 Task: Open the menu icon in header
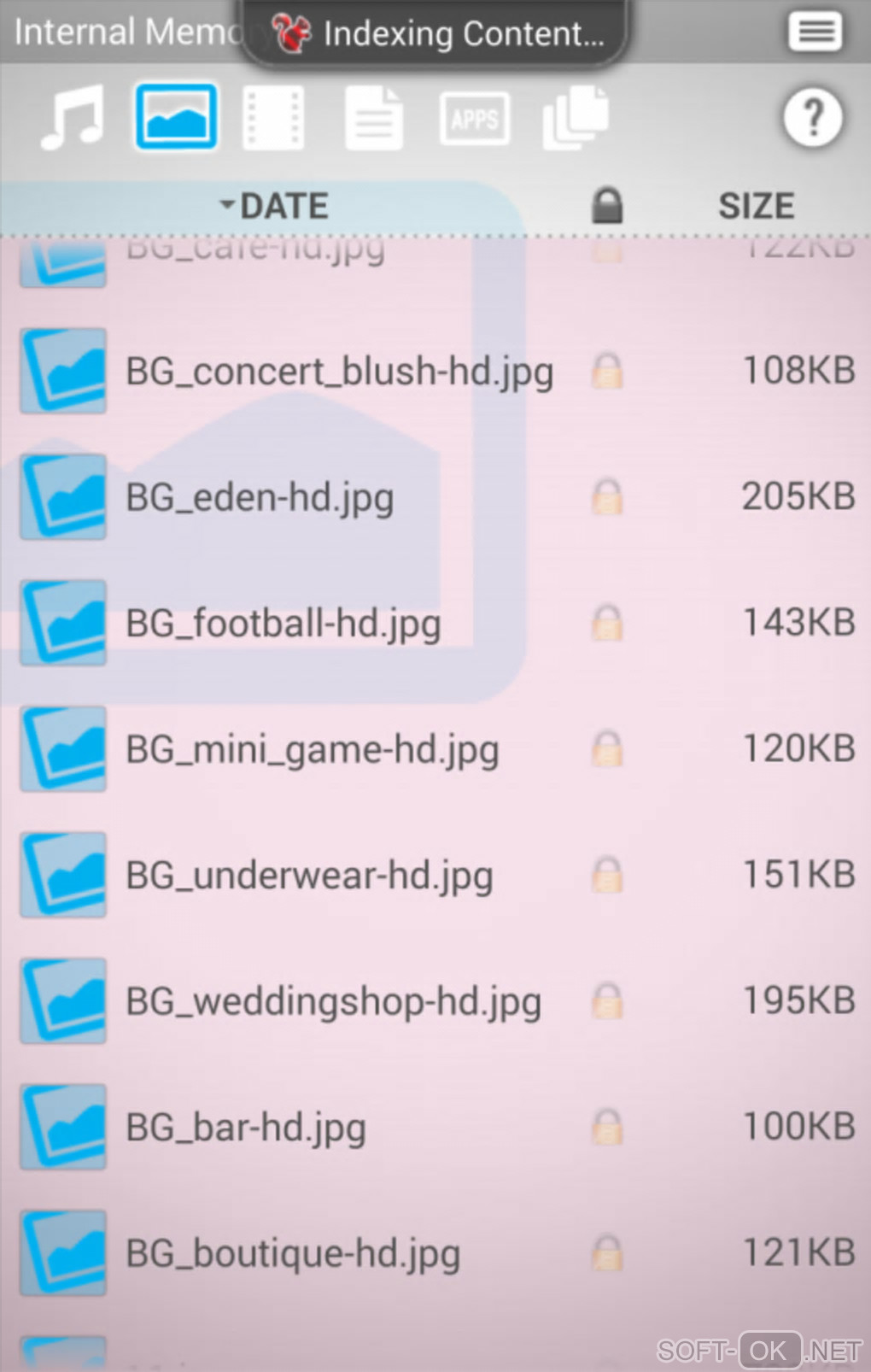(x=814, y=32)
